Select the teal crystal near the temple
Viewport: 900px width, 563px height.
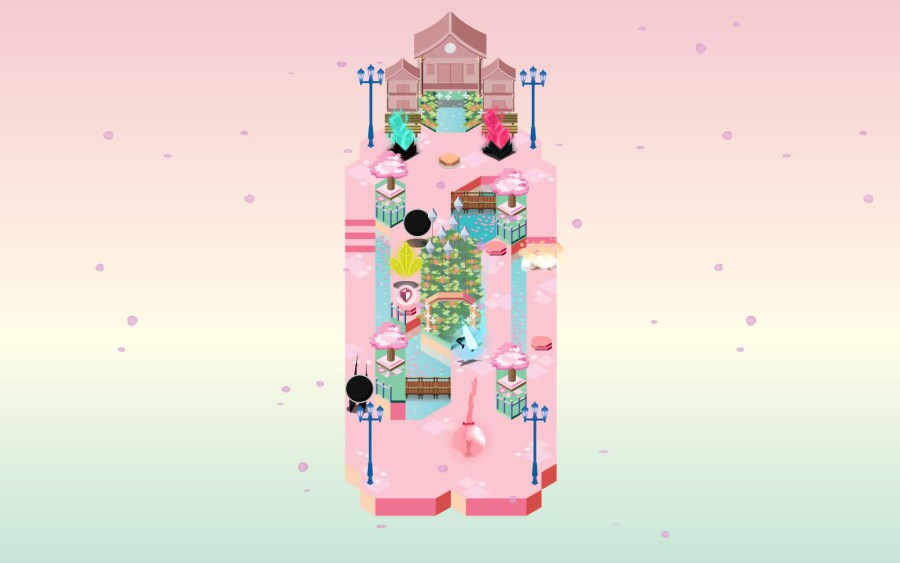coord(402,132)
